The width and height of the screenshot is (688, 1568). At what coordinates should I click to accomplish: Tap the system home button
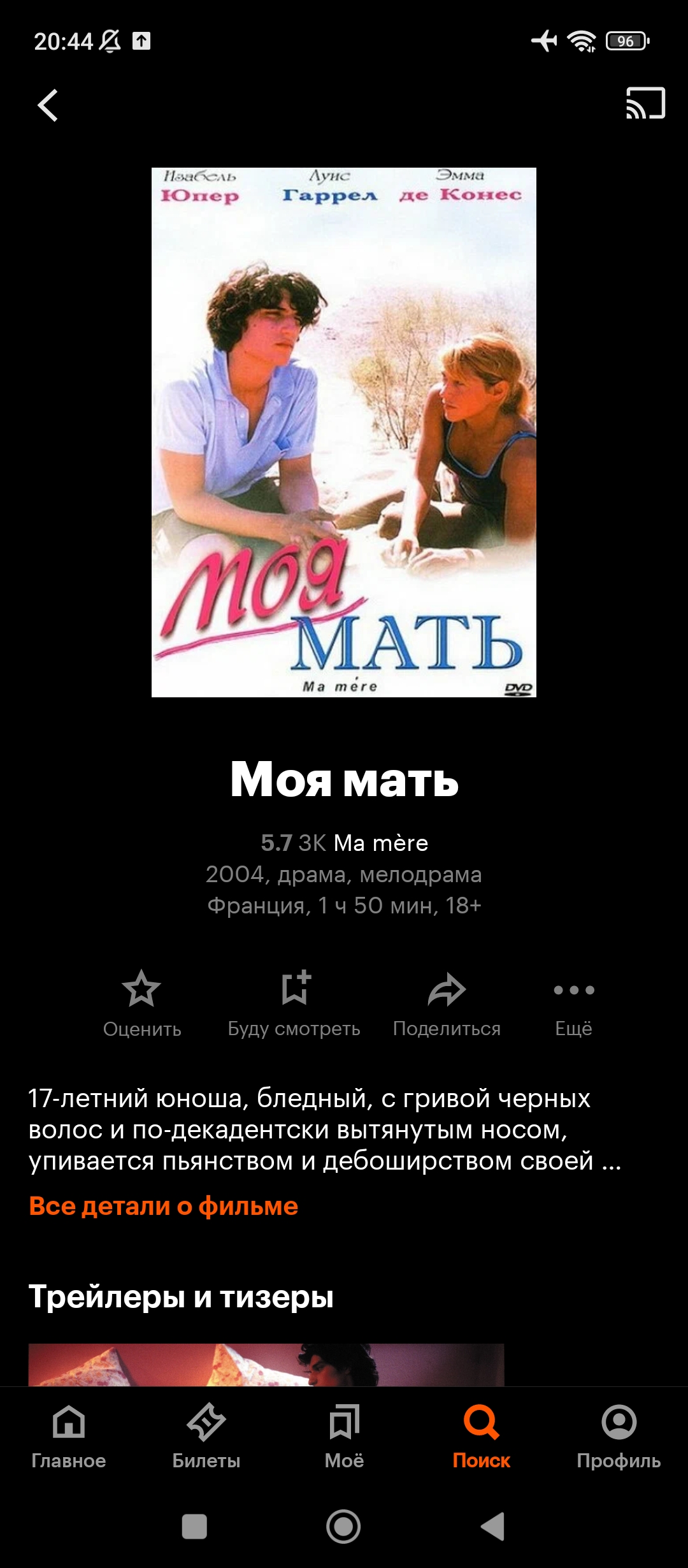tap(343, 1527)
